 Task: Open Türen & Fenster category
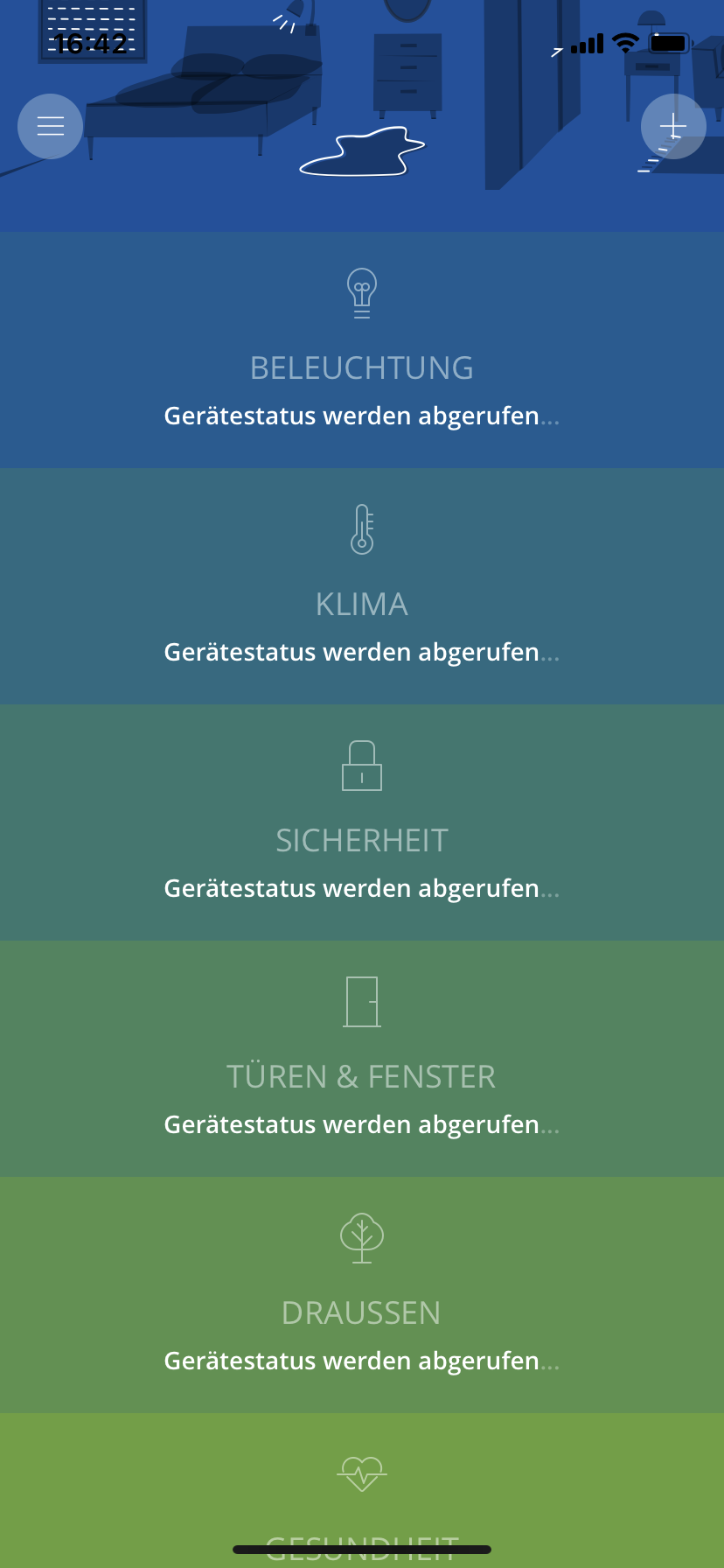[x=362, y=1059]
